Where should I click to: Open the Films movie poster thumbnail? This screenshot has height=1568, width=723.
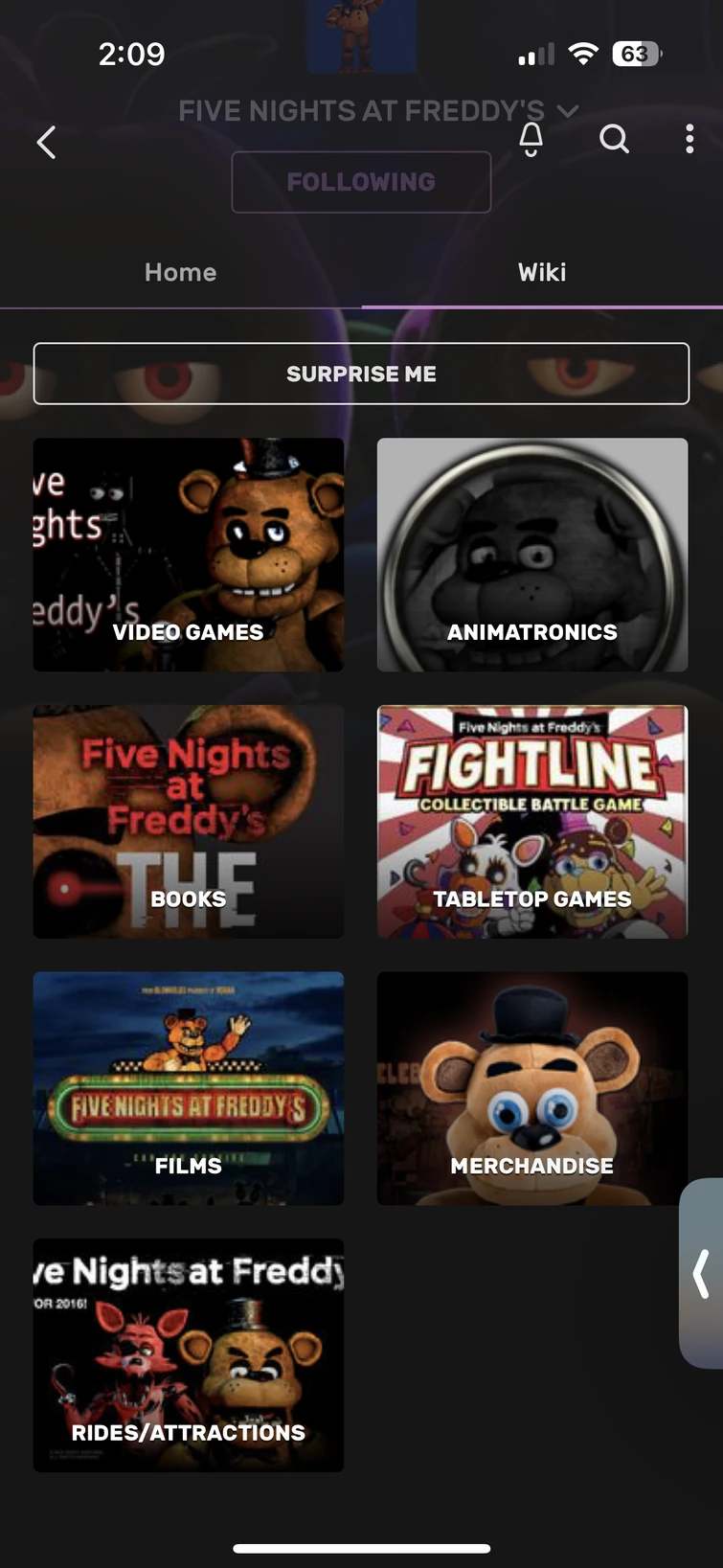188,1088
